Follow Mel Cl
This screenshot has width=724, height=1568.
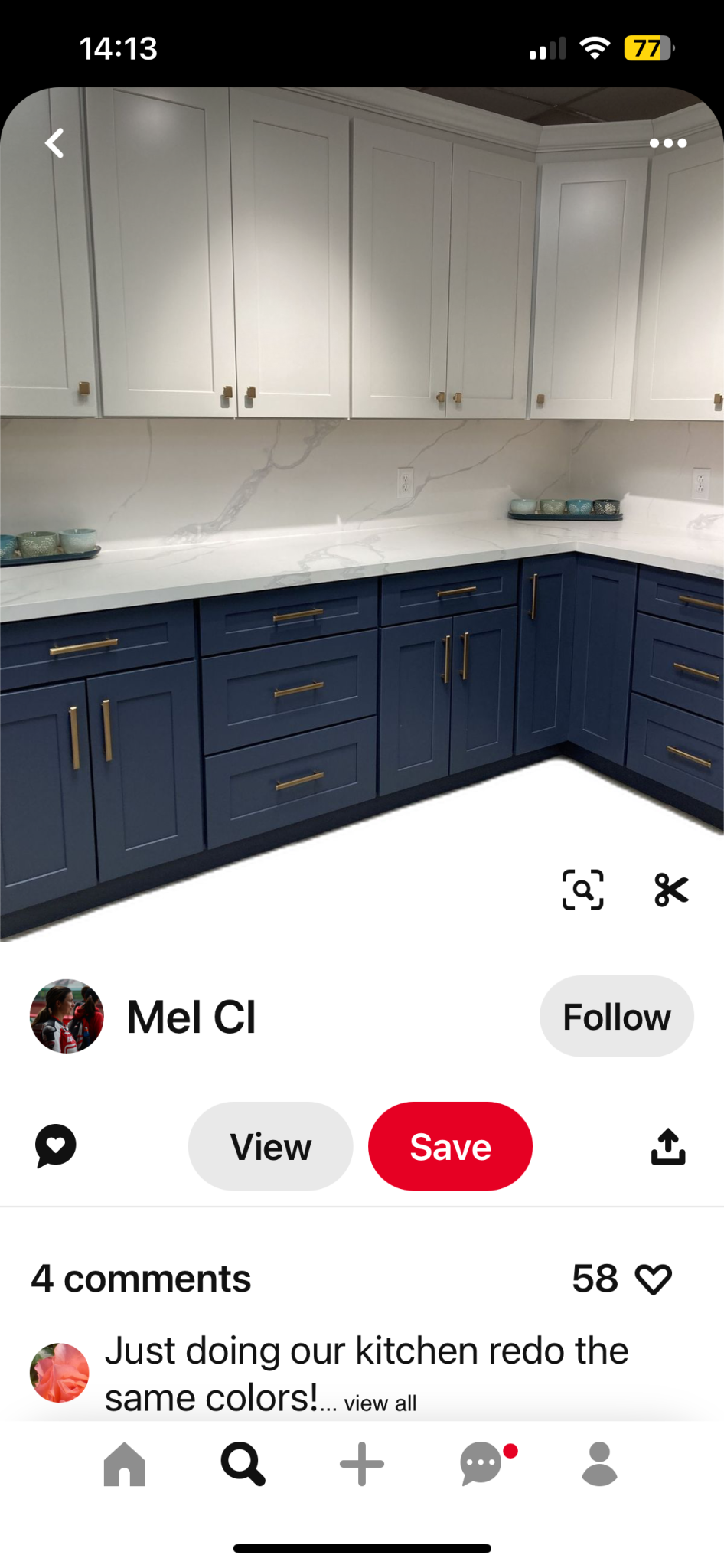tap(616, 1017)
